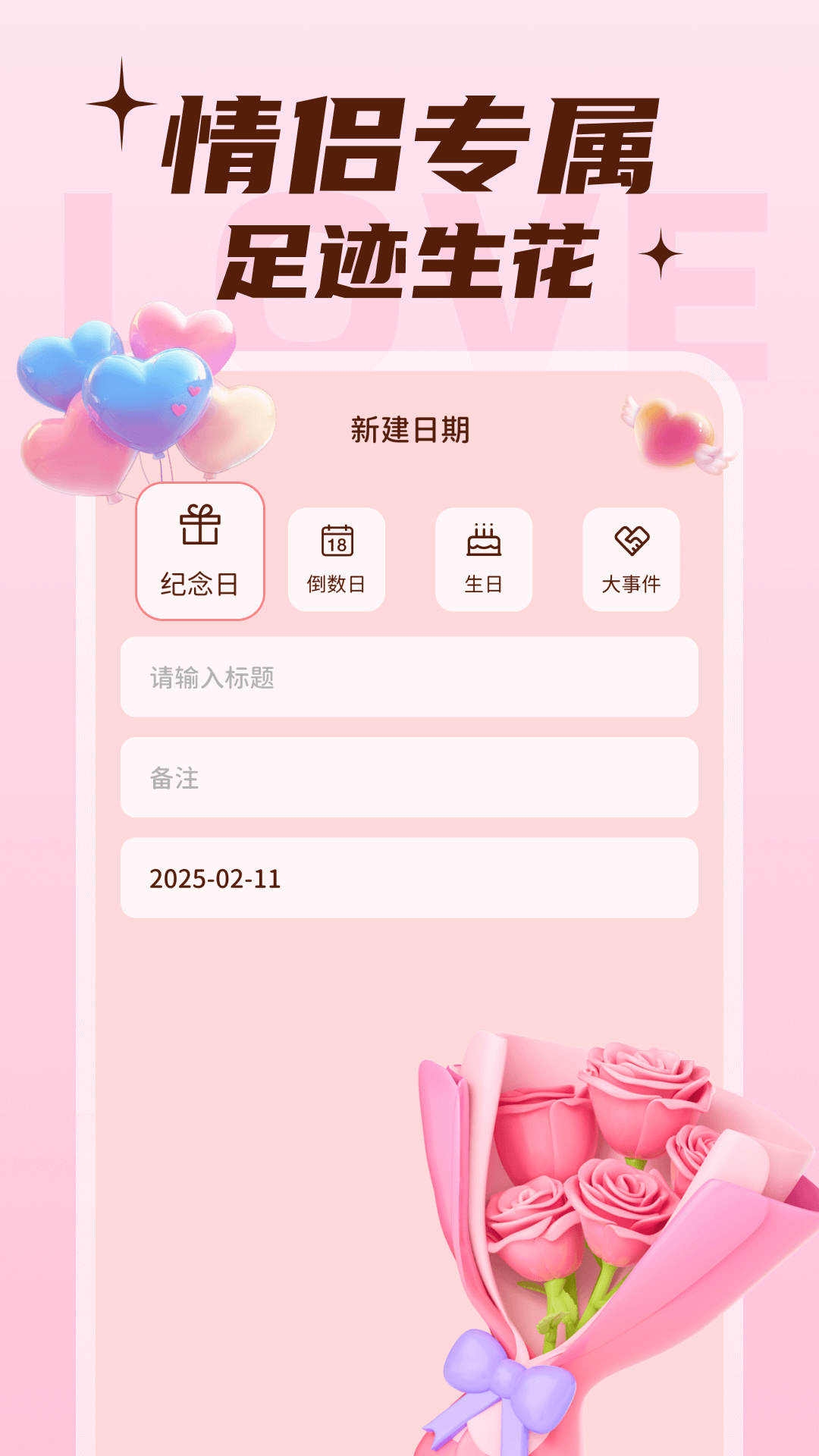Select the 大事件 big event category
Image resolution: width=819 pixels, height=1456 pixels.
(x=633, y=560)
